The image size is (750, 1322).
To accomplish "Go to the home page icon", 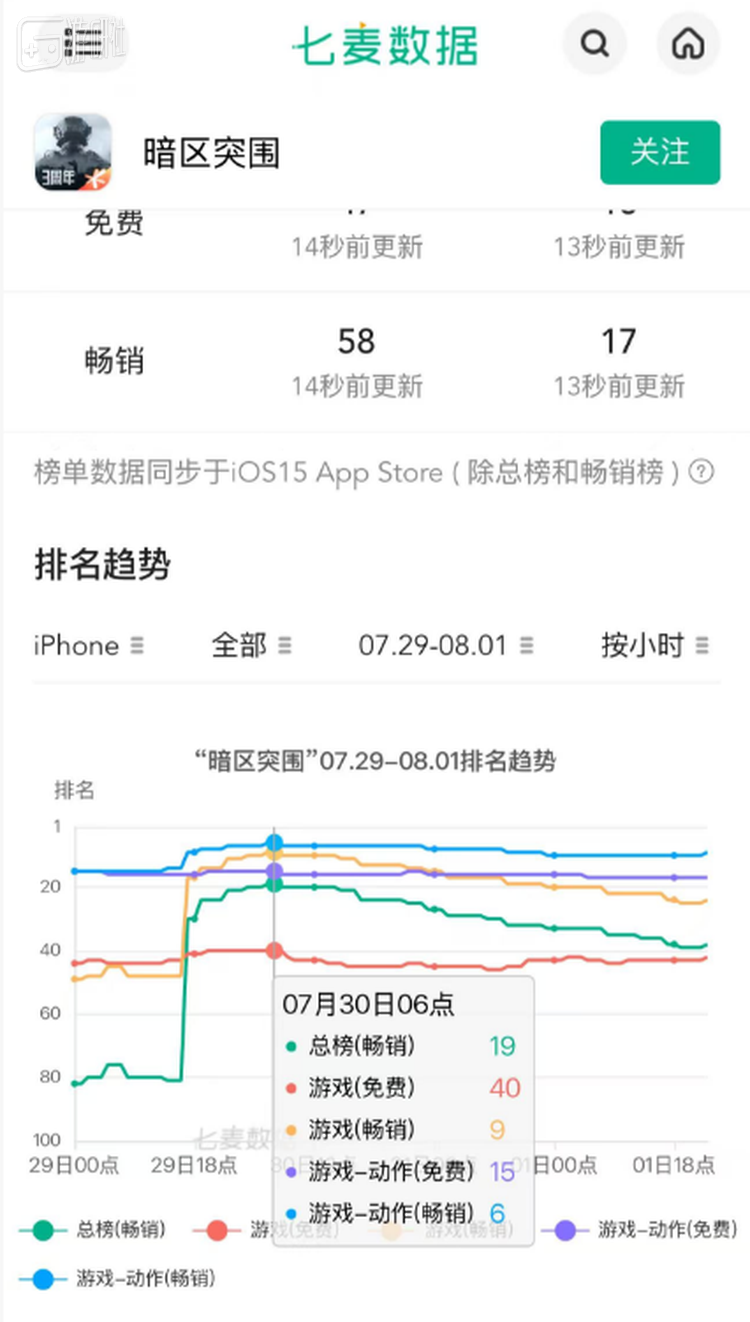I will point(688,44).
